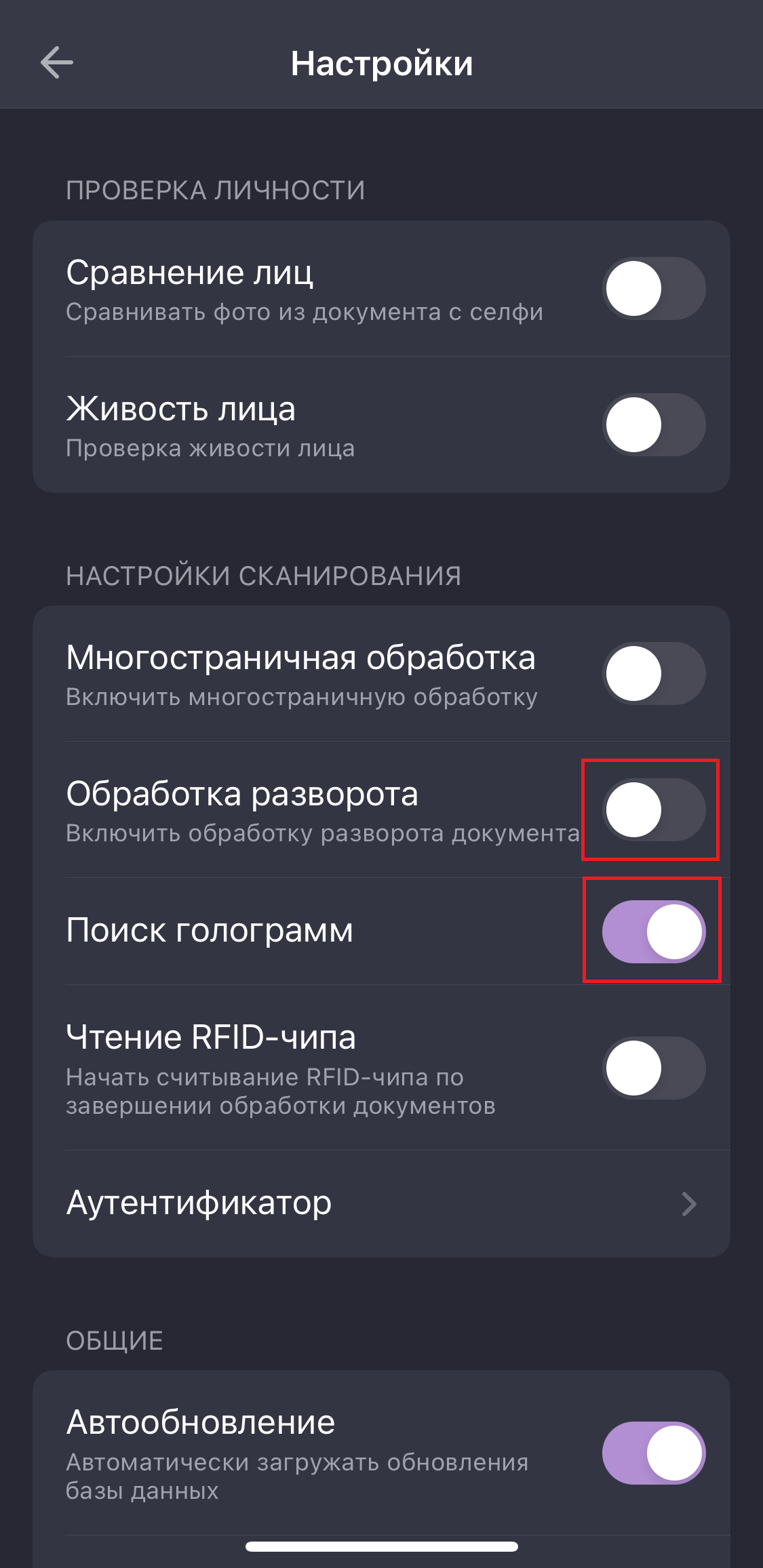Turn on Чтение RFID-чипа
This screenshot has width=763, height=1568.
coord(654,1068)
